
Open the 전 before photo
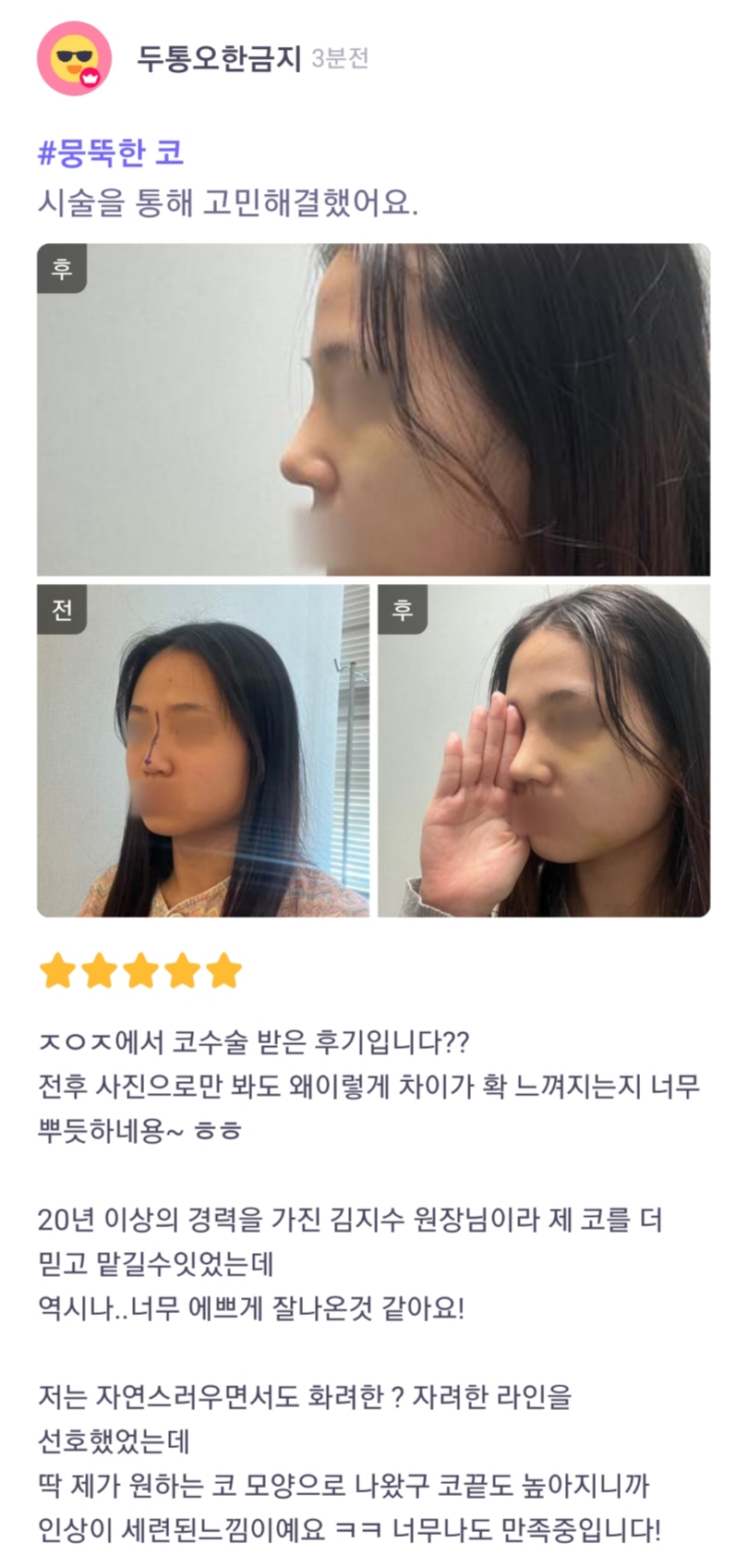coord(203,750)
